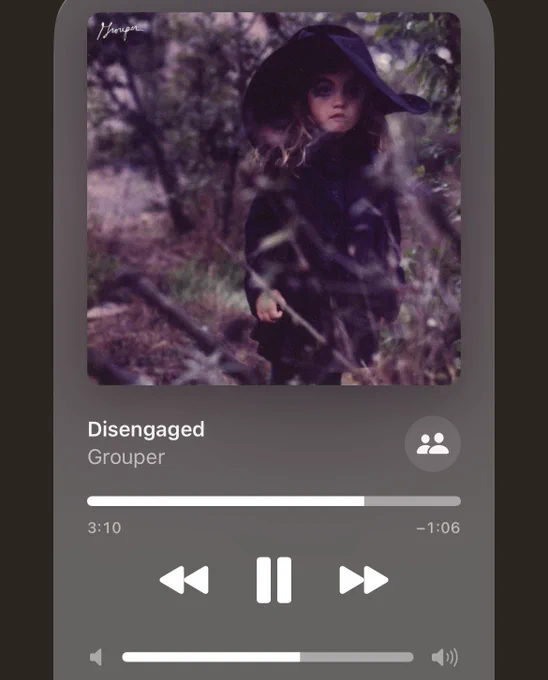
Task: Pause the song Disengaged
Action: point(274,580)
